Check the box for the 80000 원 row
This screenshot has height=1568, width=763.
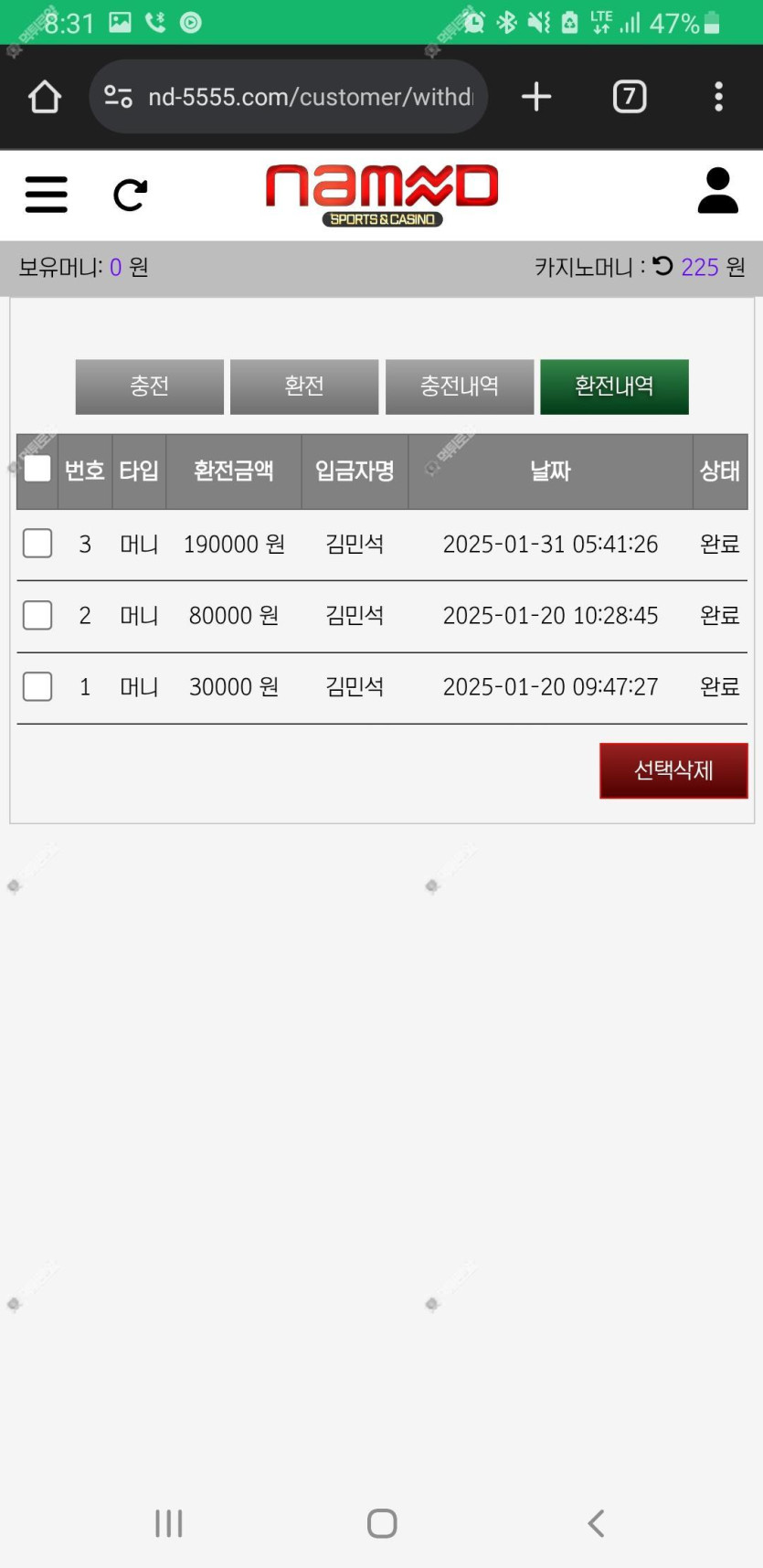pyautogui.click(x=37, y=615)
